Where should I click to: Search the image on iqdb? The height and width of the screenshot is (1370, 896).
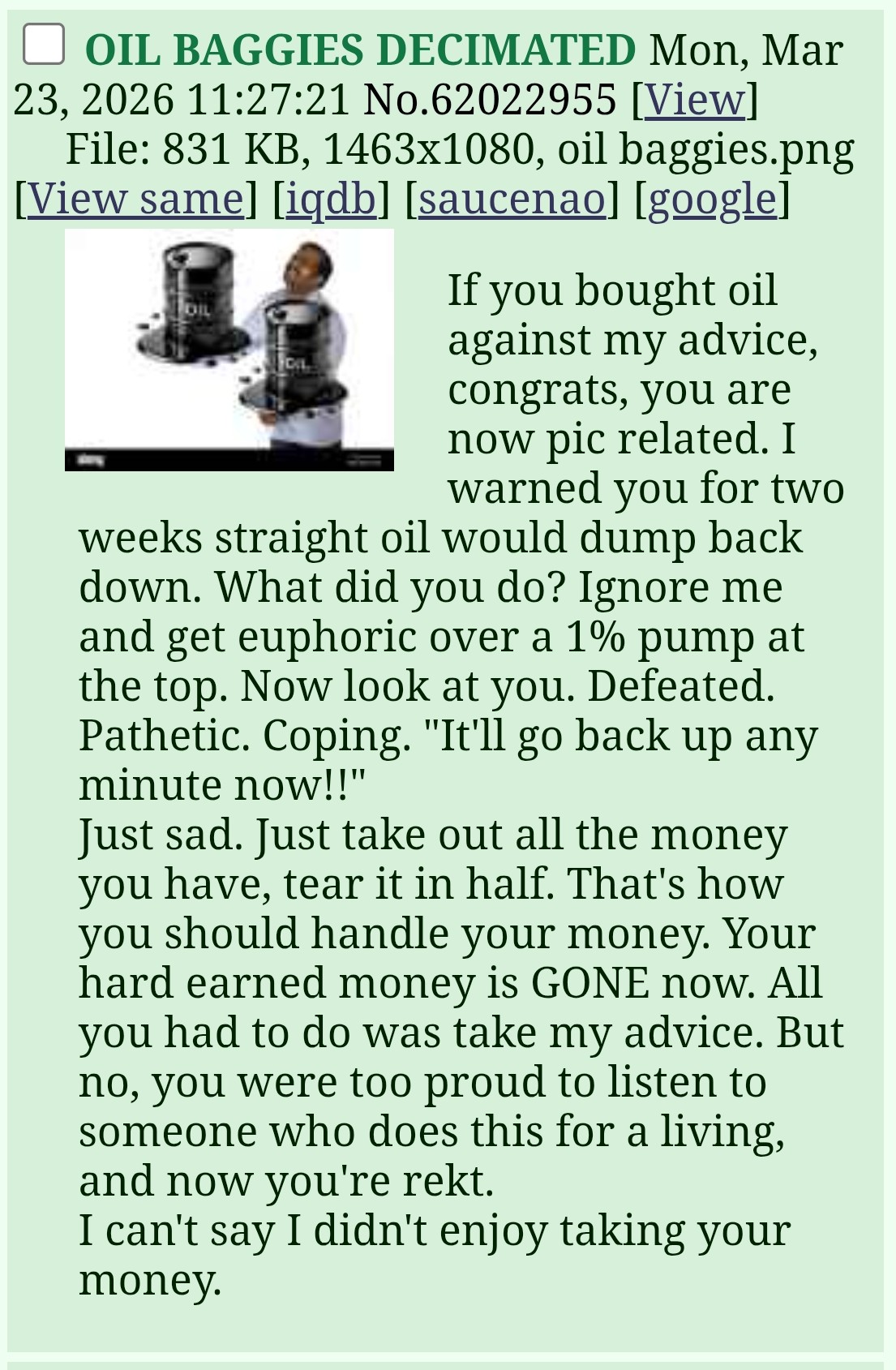332,199
